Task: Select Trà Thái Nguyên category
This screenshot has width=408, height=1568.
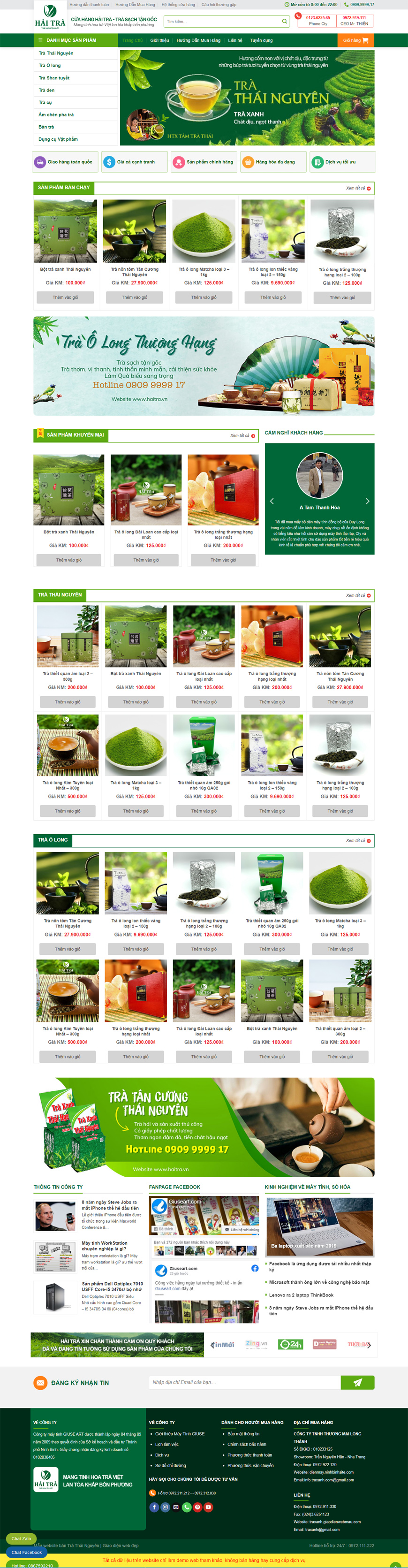Action: 56,53
